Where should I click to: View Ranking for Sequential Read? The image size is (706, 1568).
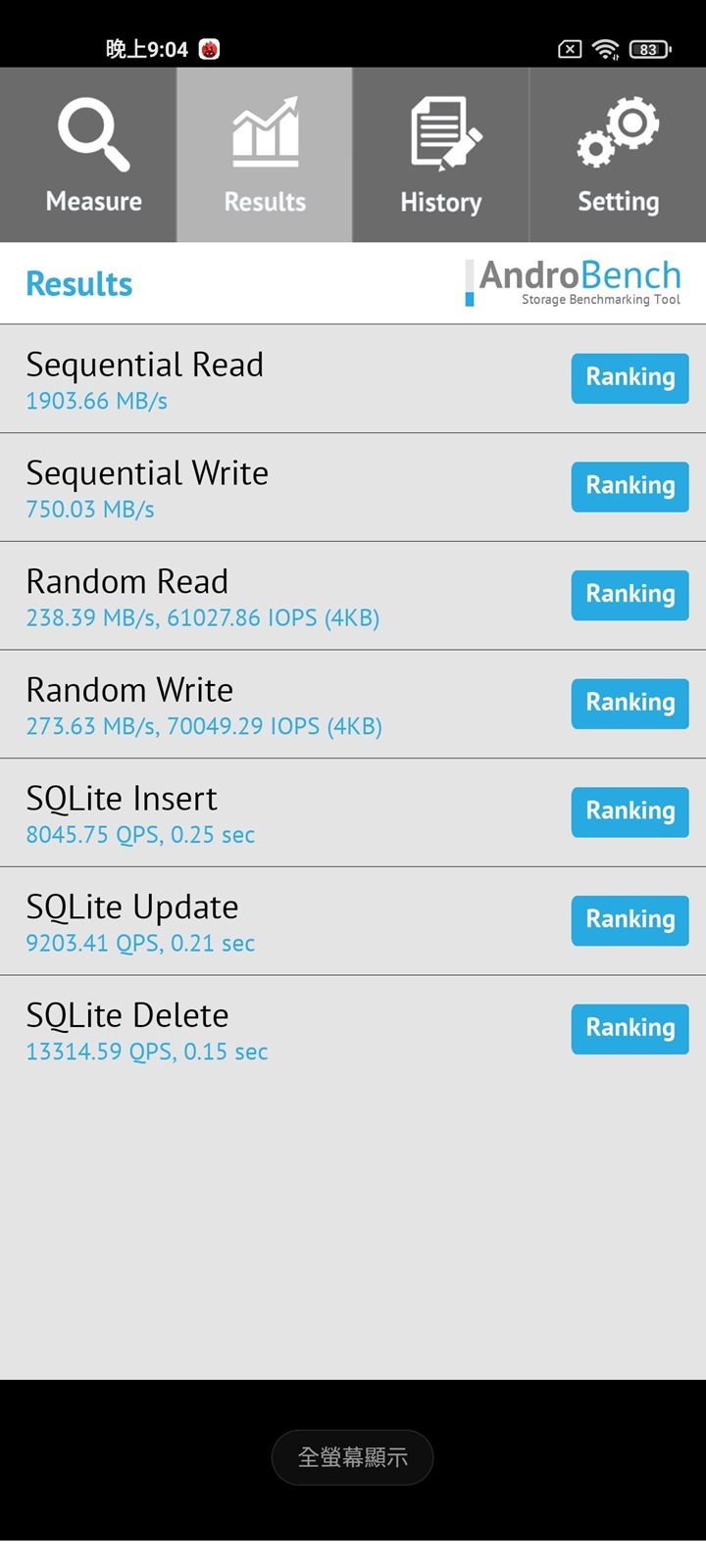point(630,377)
